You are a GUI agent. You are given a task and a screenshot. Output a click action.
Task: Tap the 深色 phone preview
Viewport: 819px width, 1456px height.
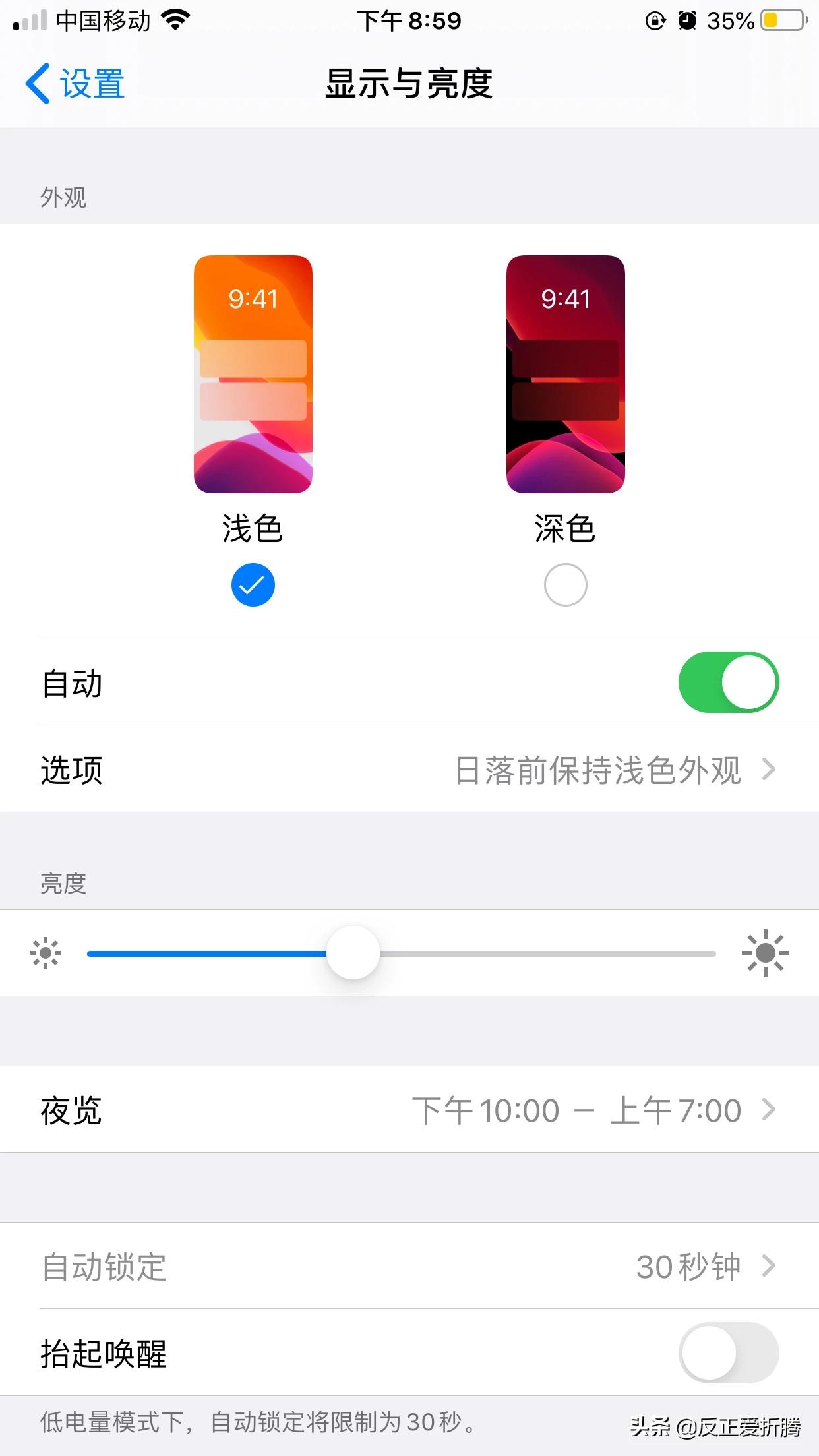pyautogui.click(x=565, y=374)
